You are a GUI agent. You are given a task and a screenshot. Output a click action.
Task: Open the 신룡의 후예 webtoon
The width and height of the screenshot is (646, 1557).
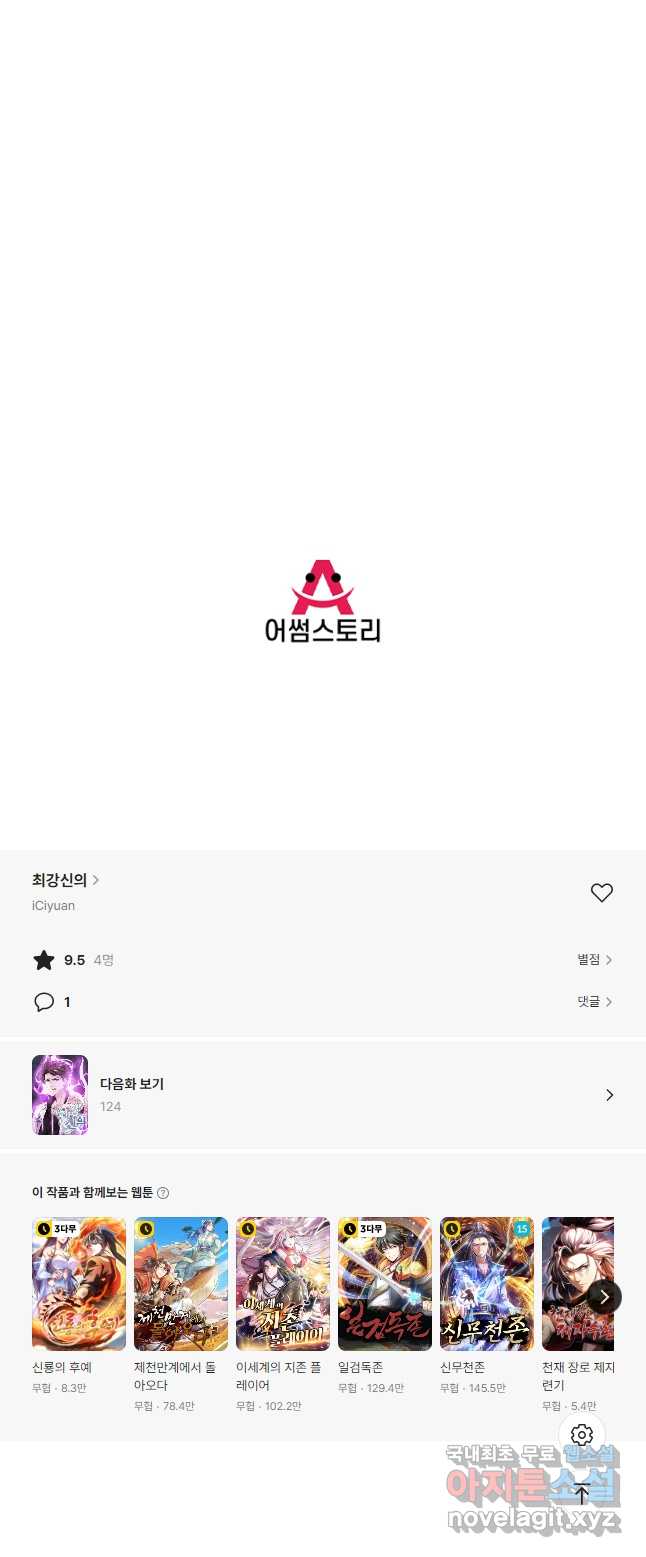point(79,1284)
